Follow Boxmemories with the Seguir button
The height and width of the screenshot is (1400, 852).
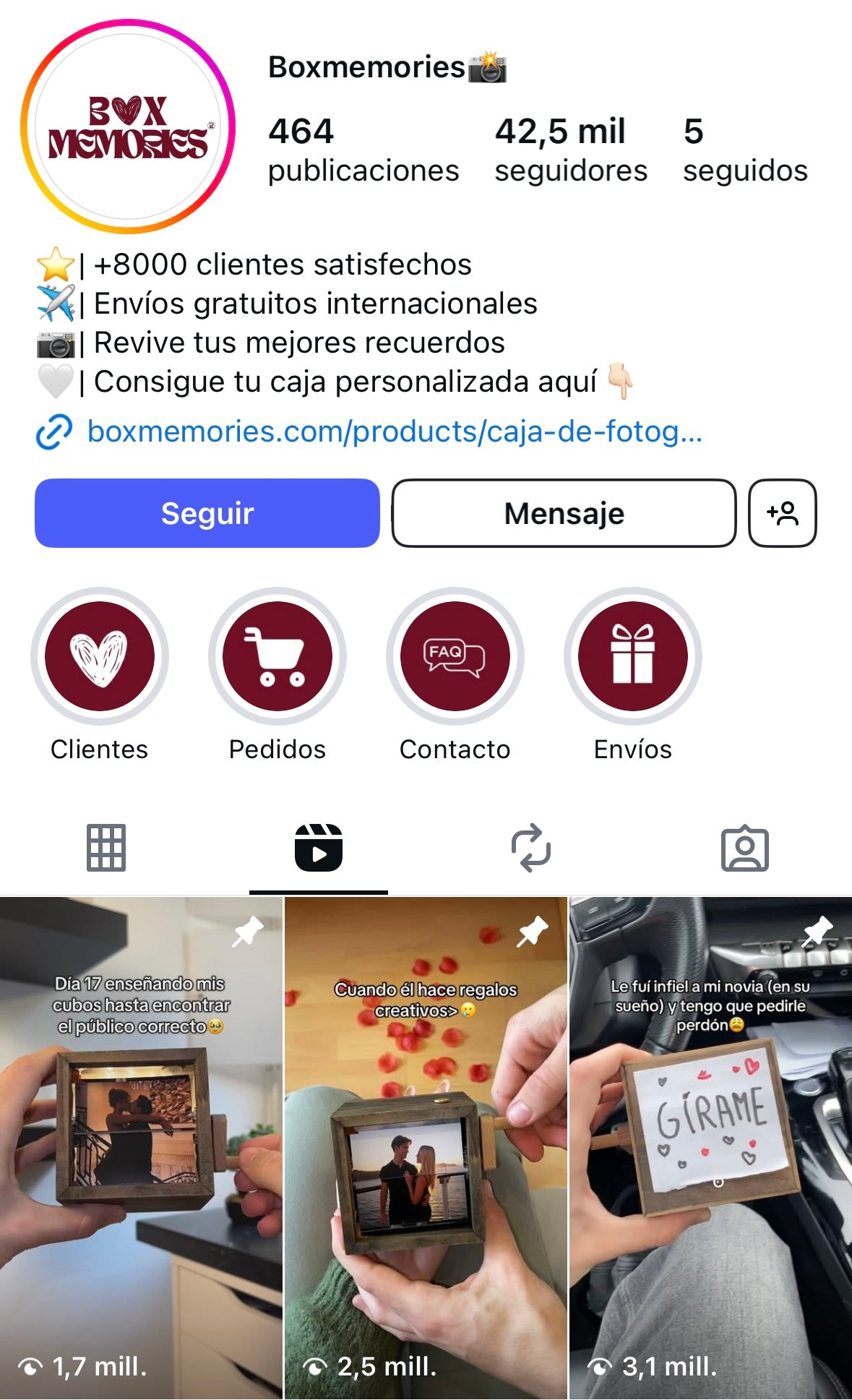point(207,513)
